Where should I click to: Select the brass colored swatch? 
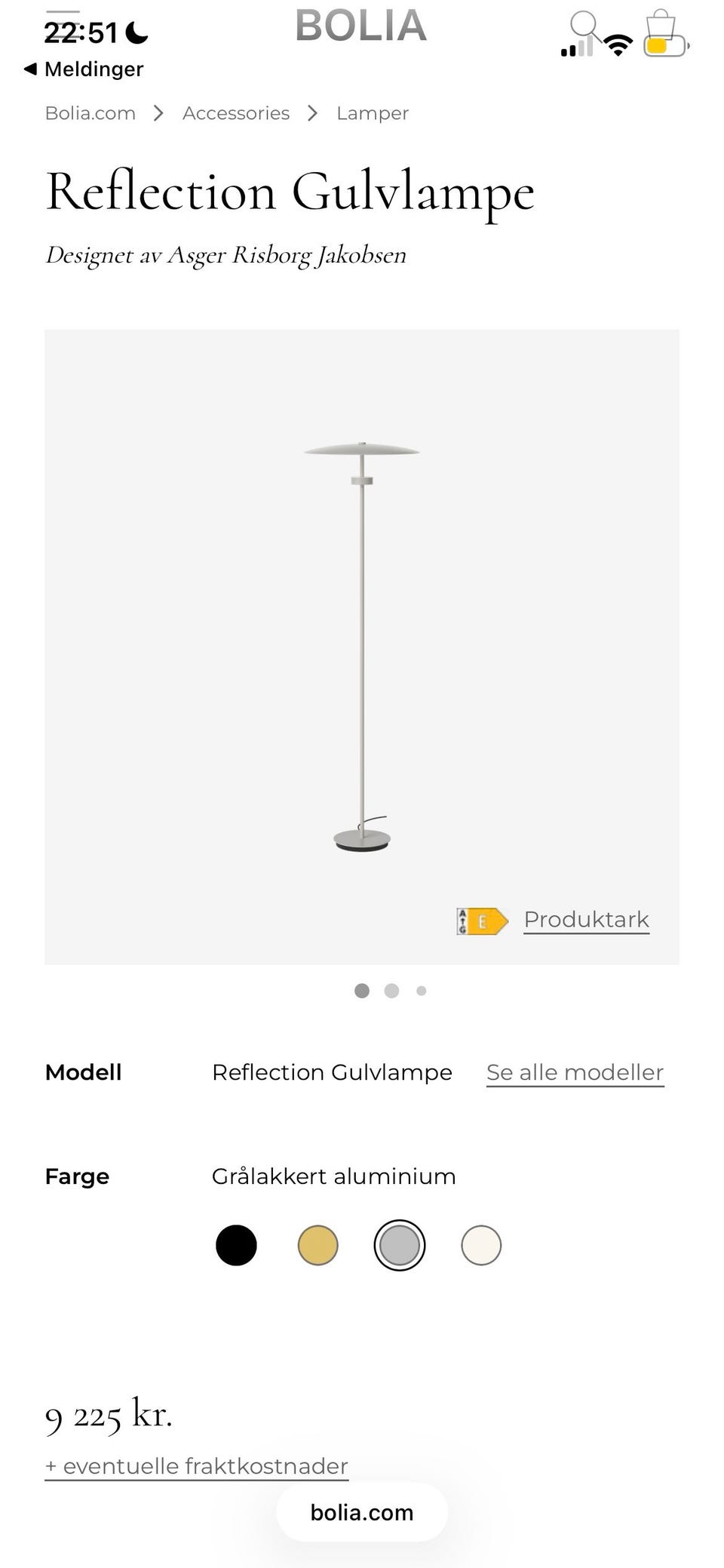[x=318, y=1245]
